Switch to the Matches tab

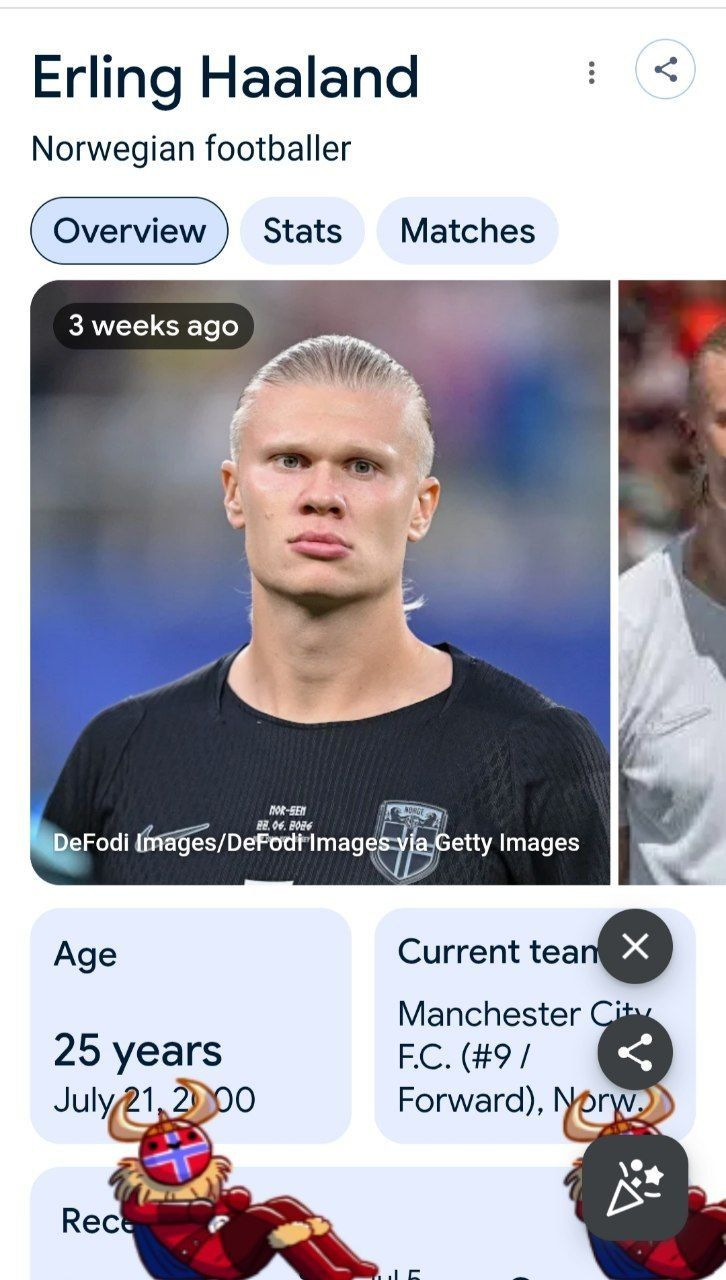click(467, 231)
